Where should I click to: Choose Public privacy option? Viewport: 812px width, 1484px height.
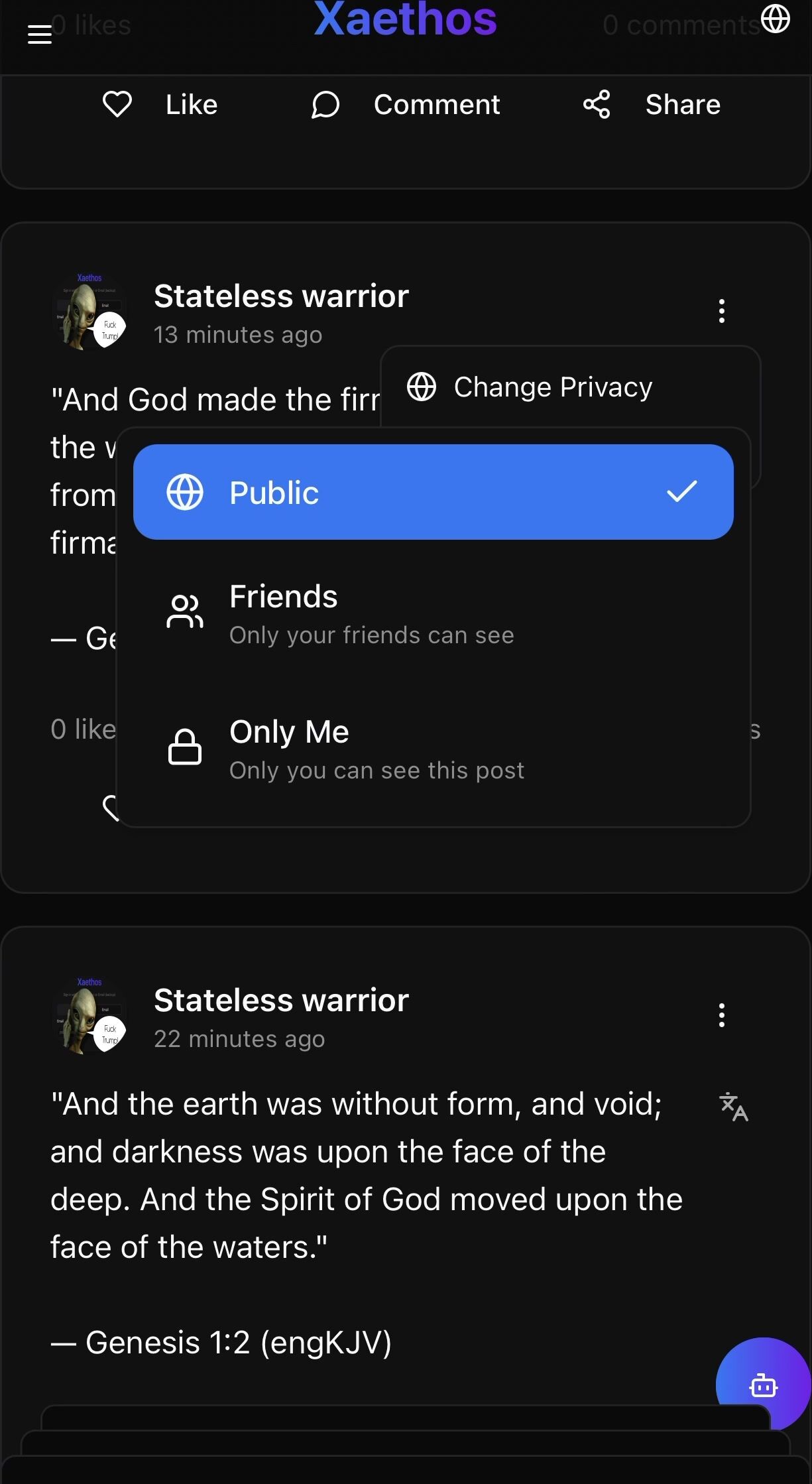pos(433,492)
